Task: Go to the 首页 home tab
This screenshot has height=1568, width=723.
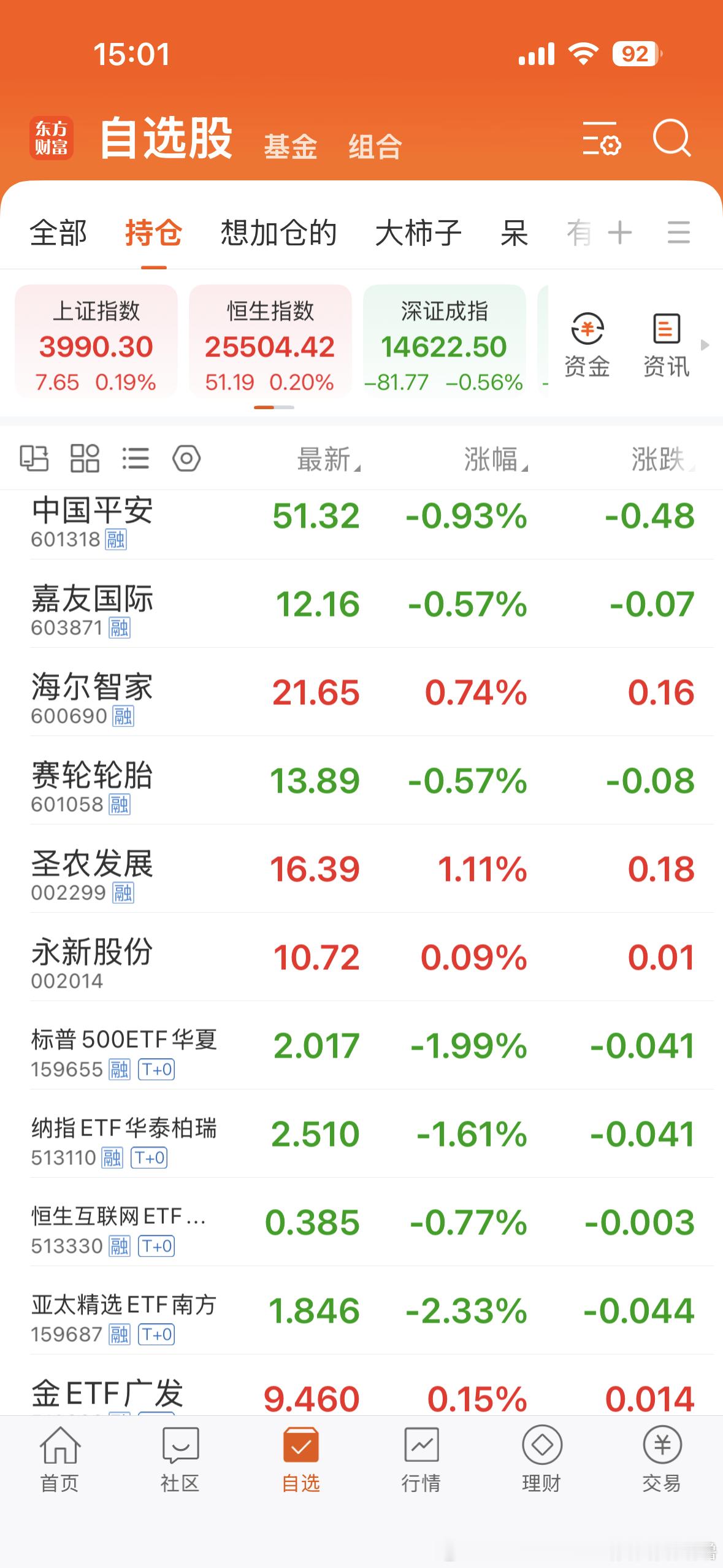Action: pyautogui.click(x=59, y=1459)
